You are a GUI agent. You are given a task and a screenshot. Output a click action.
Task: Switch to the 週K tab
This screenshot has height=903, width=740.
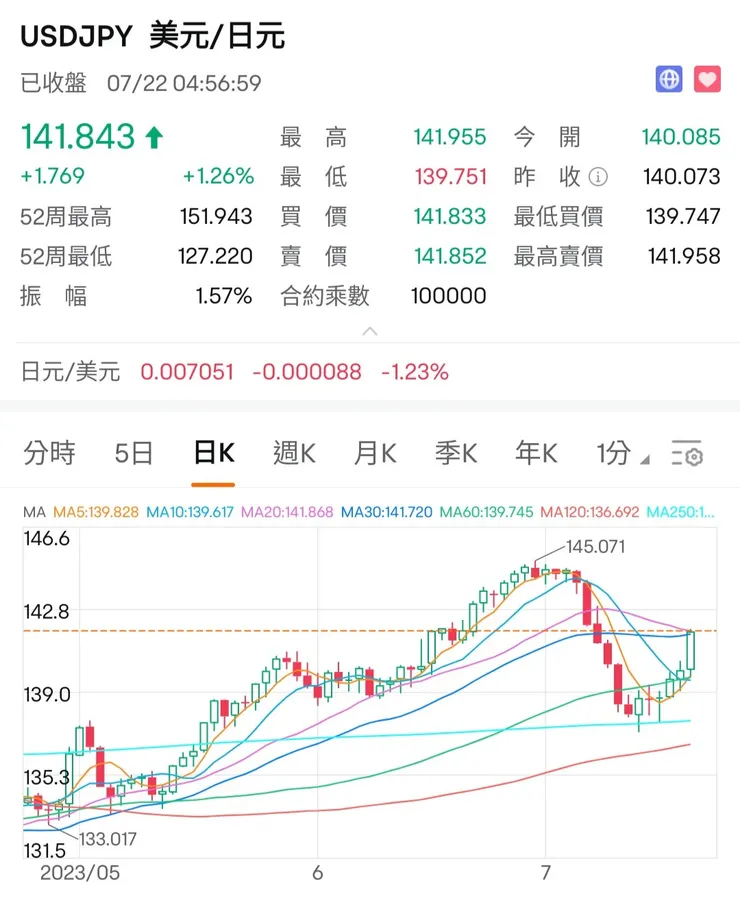[x=292, y=453]
